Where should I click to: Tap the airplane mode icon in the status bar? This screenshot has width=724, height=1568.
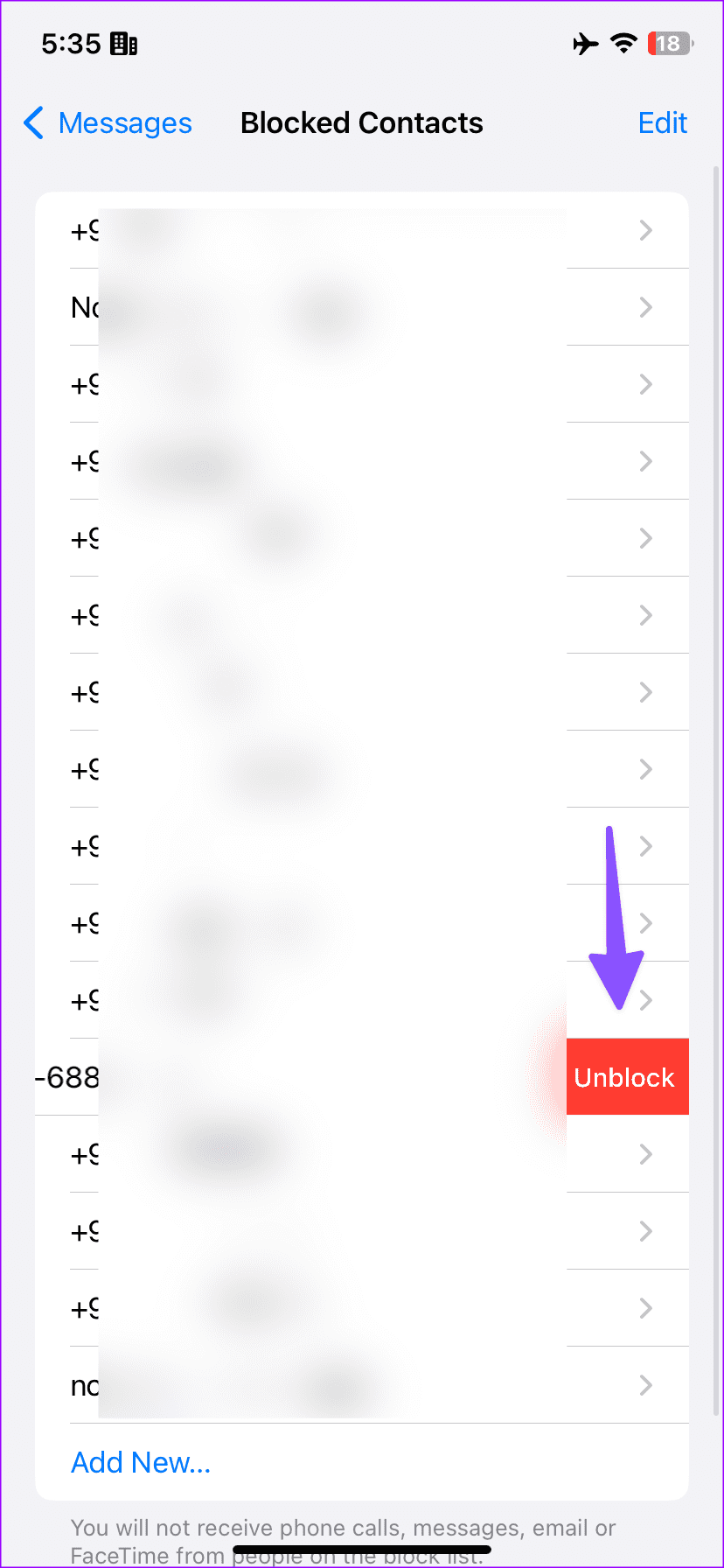585,43
